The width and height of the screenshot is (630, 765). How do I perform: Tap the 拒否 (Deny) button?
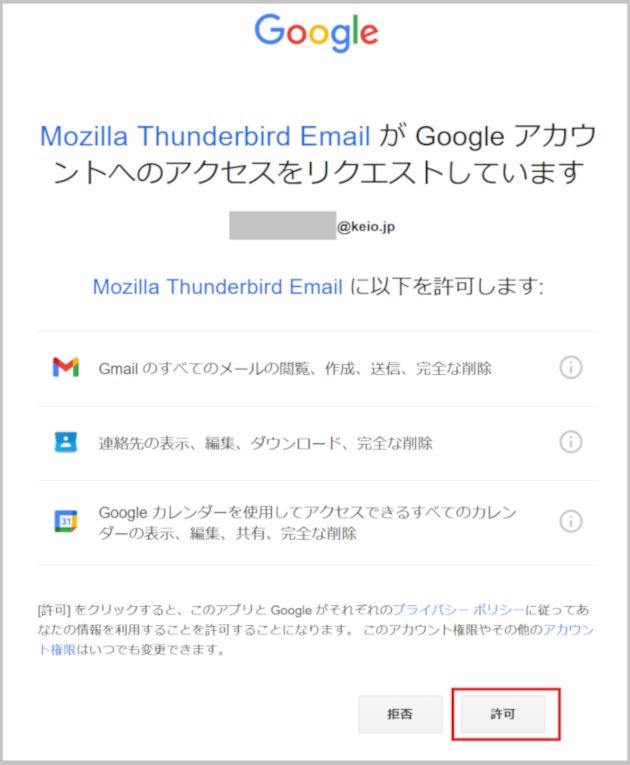400,715
